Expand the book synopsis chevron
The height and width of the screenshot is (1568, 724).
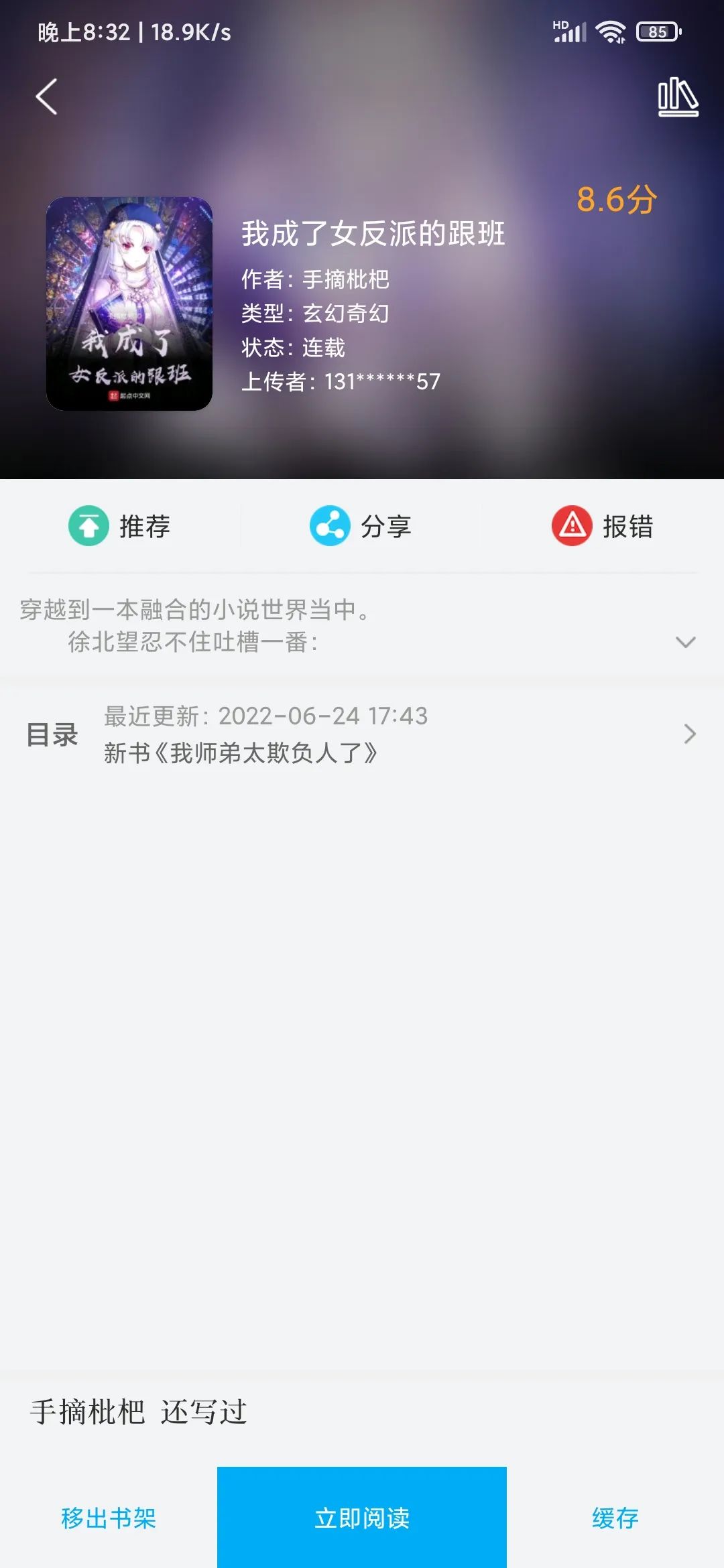685,642
